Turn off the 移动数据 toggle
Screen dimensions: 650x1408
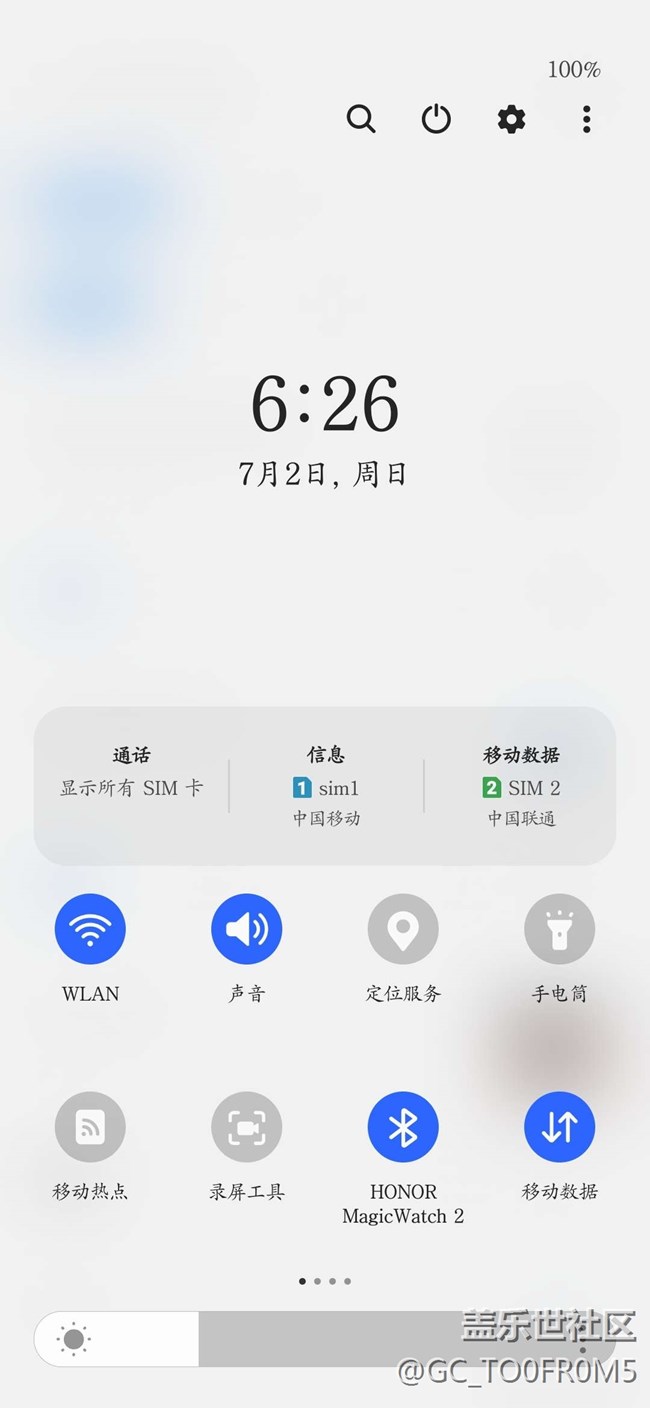point(559,1128)
